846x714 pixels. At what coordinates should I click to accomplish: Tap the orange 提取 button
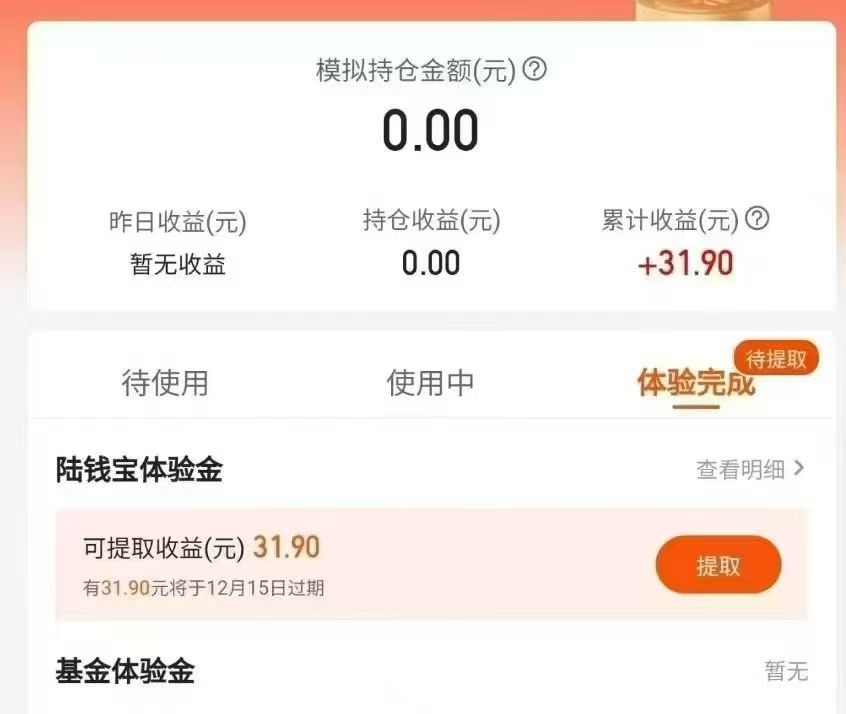point(718,566)
